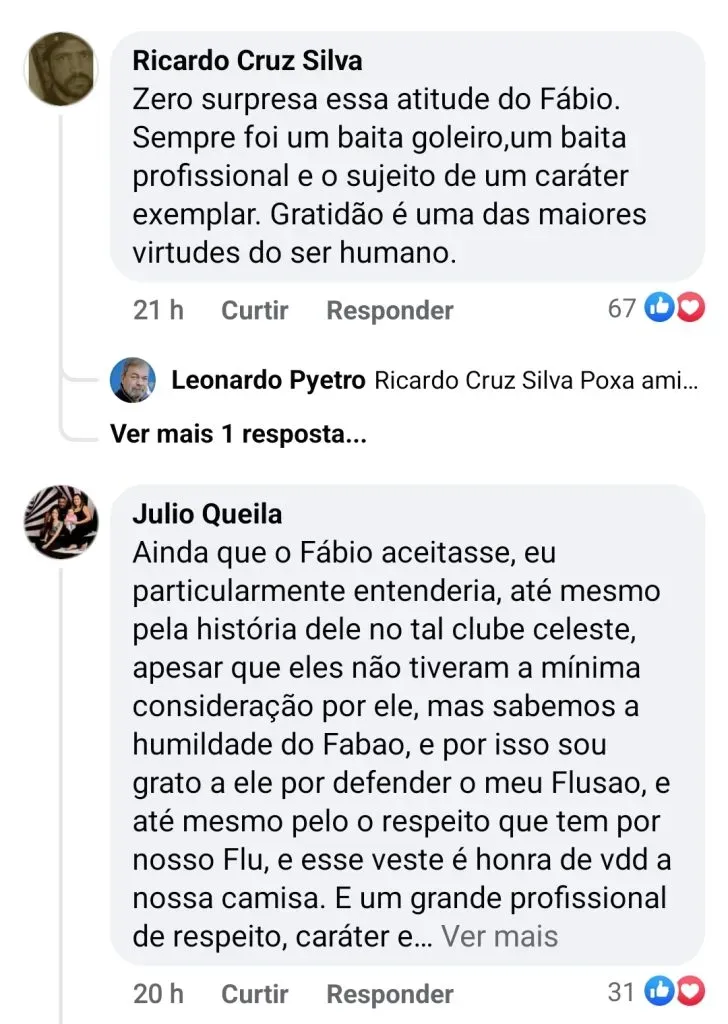Click the heart reaction icon on Ricardo's comment
The image size is (728, 1024).
coord(692,309)
